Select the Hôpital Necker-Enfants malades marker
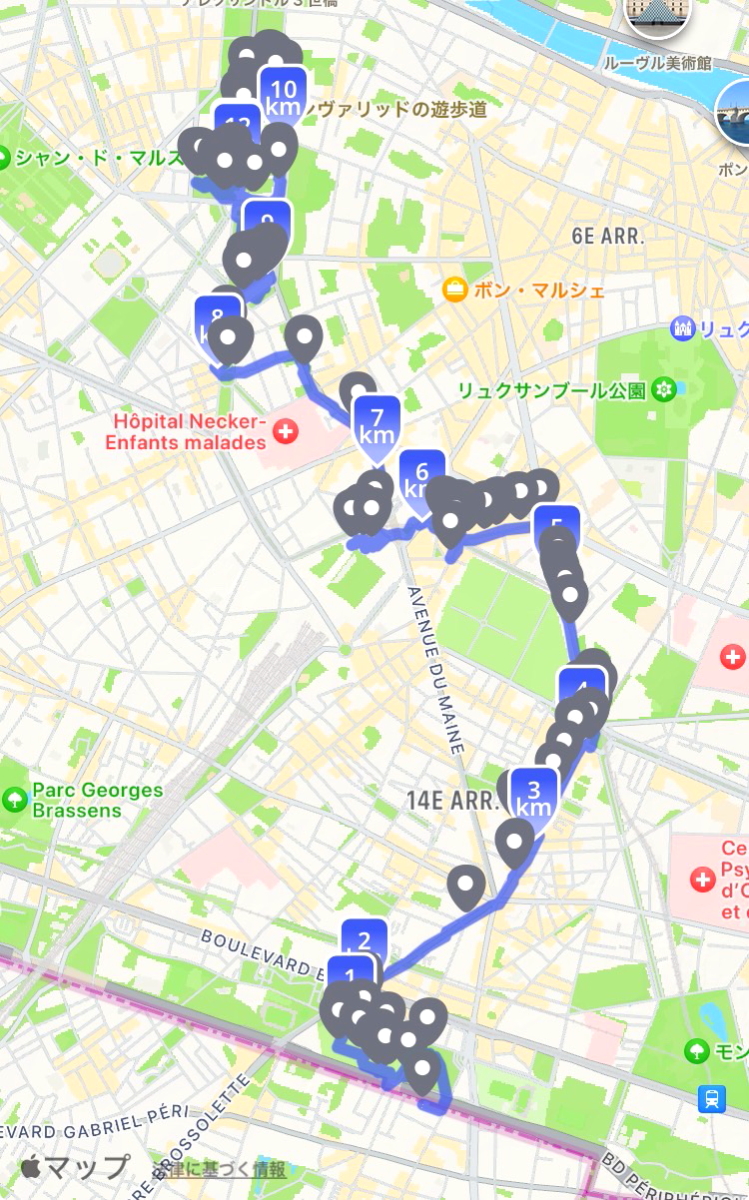This screenshot has height=1200, width=749. coord(286,433)
